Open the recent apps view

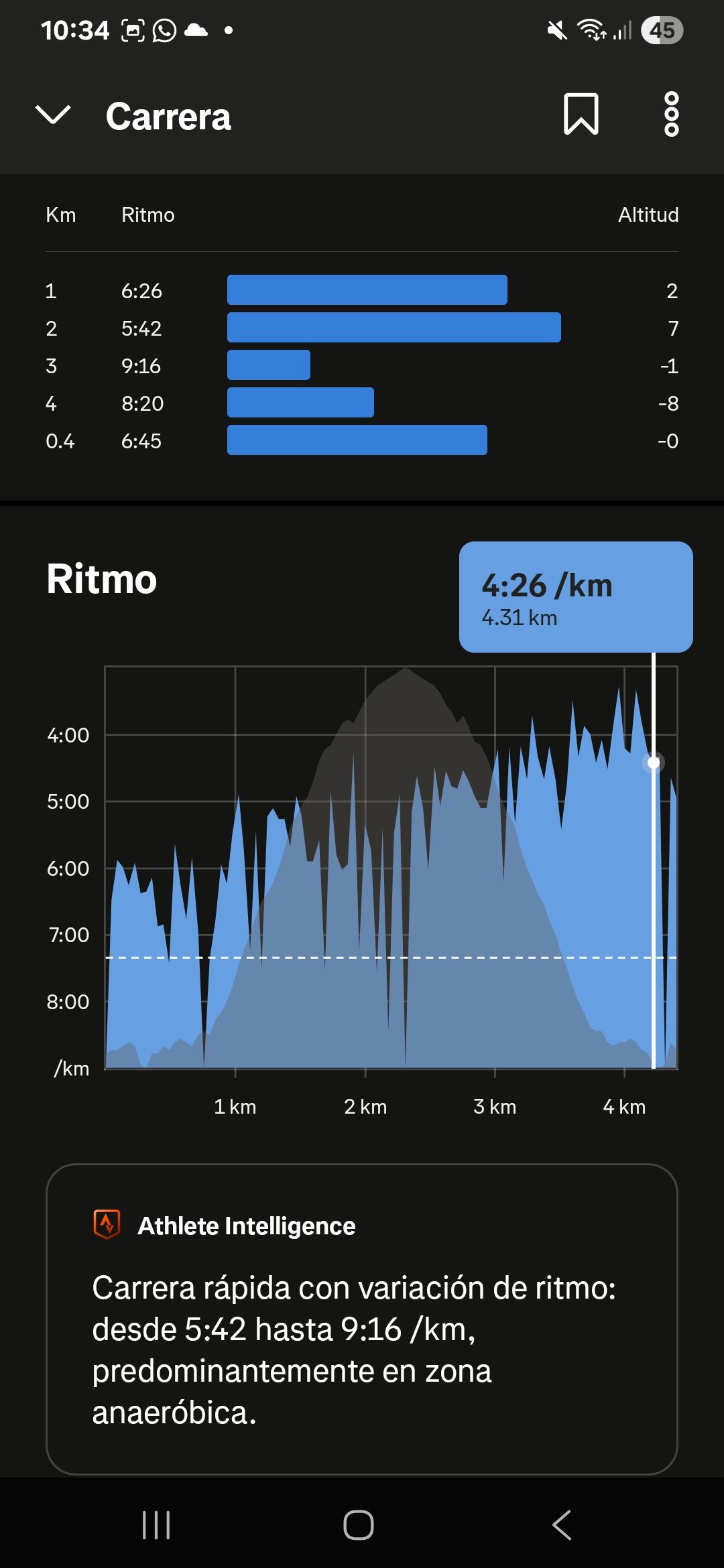pos(156,1525)
